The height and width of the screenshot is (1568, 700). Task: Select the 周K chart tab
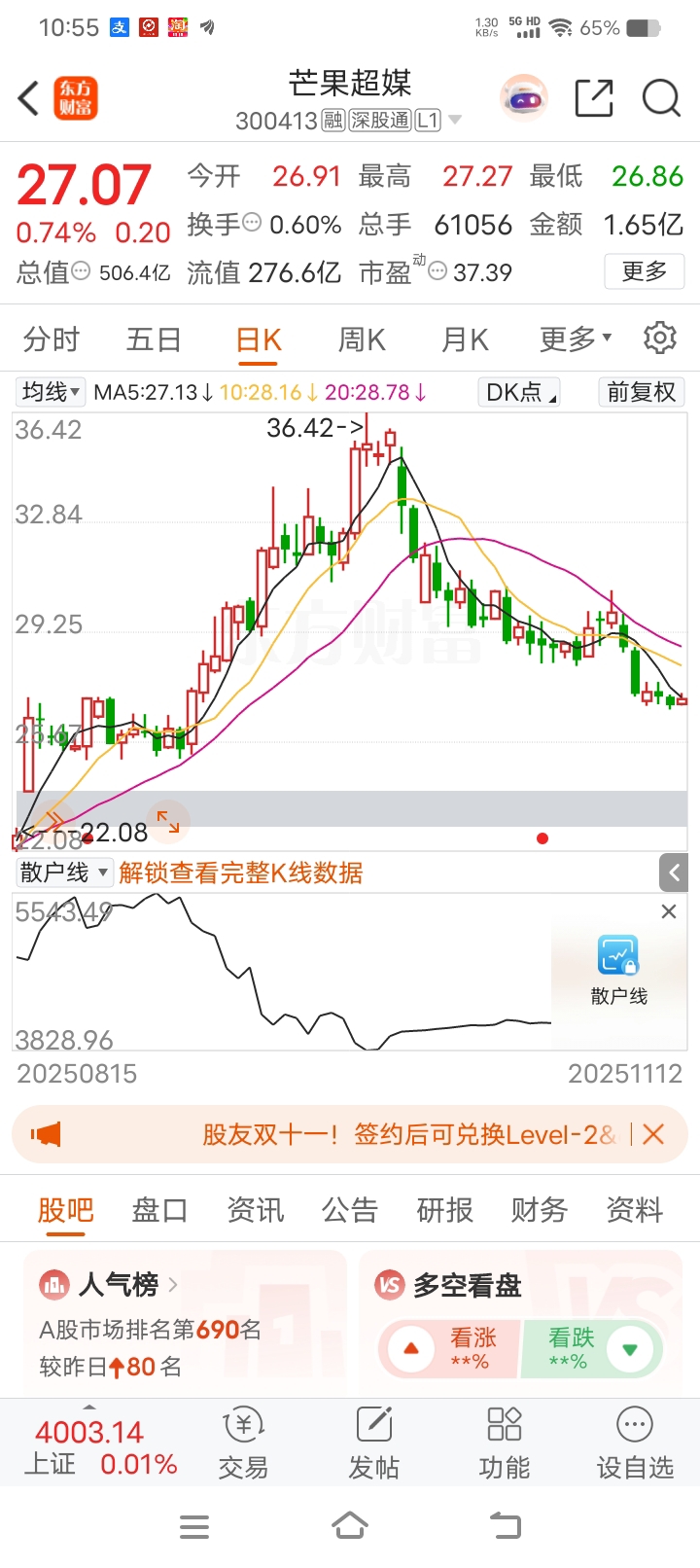[x=362, y=339]
